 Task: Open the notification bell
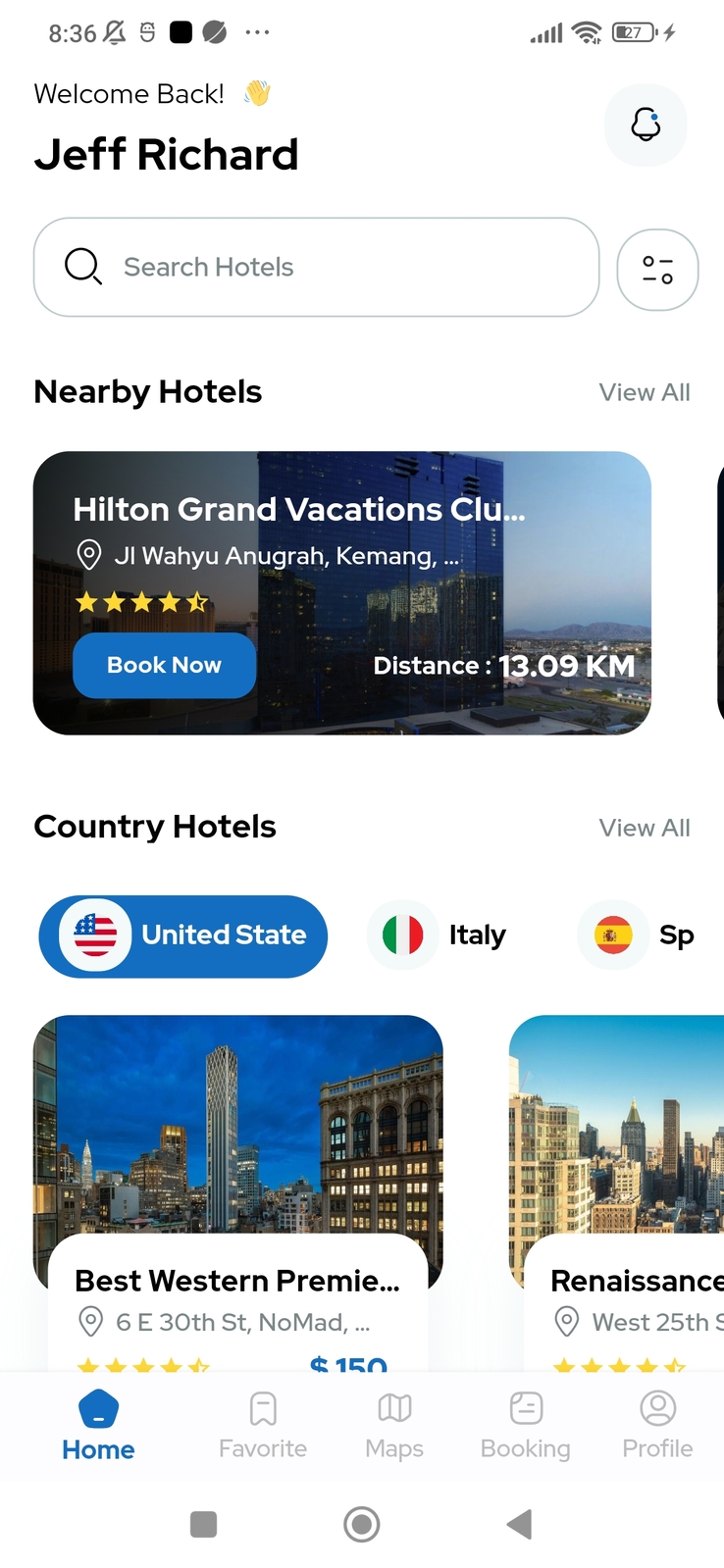pos(646,125)
